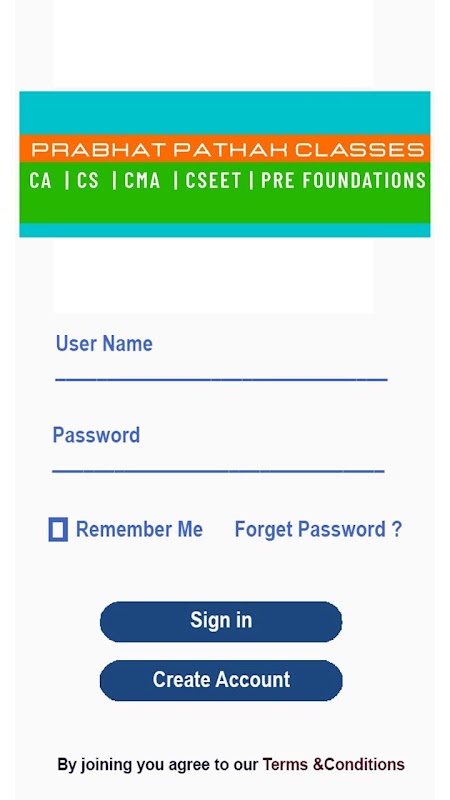Select Create Account

(x=221, y=680)
